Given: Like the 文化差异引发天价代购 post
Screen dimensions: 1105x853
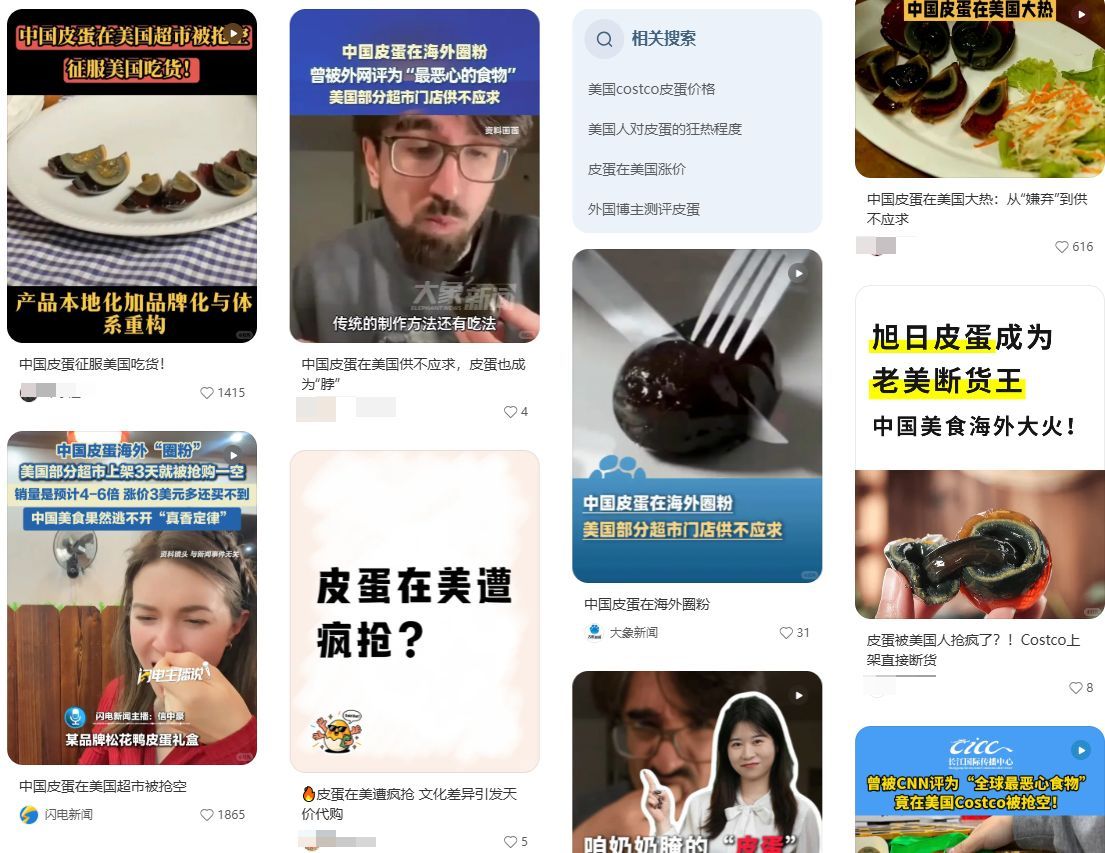Looking at the screenshot, I should (x=510, y=842).
